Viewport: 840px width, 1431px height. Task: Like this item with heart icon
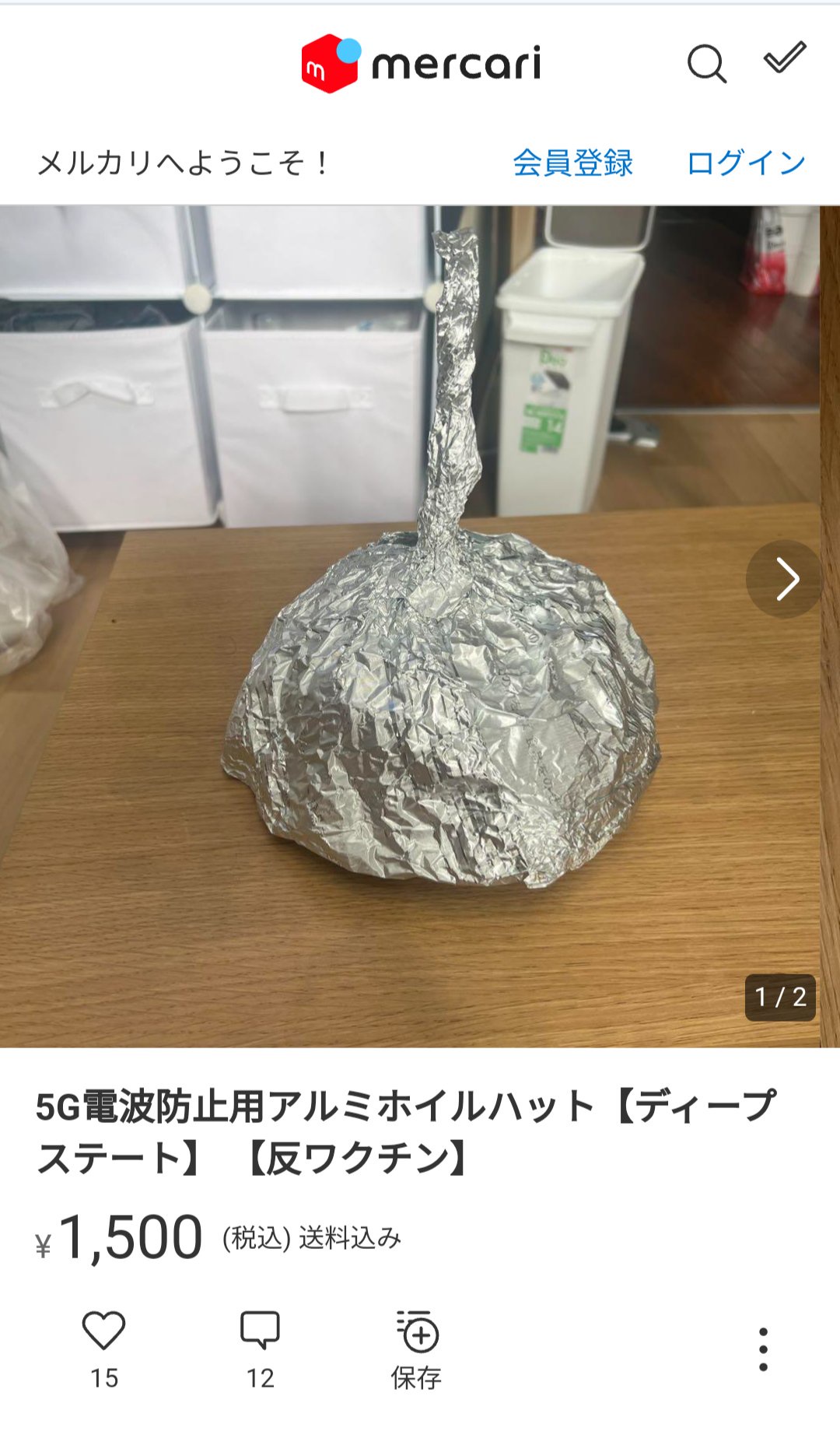pyautogui.click(x=104, y=1331)
